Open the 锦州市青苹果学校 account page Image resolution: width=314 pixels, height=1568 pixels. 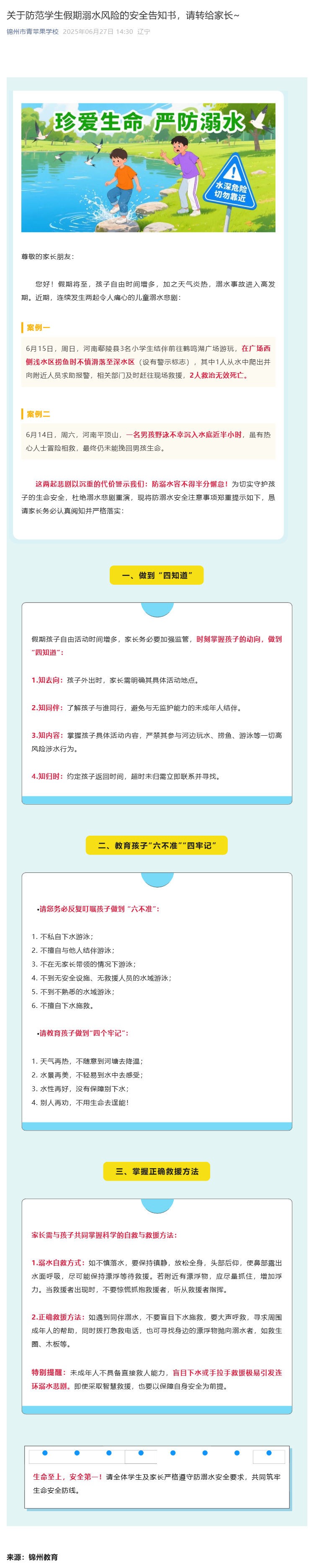[33, 31]
